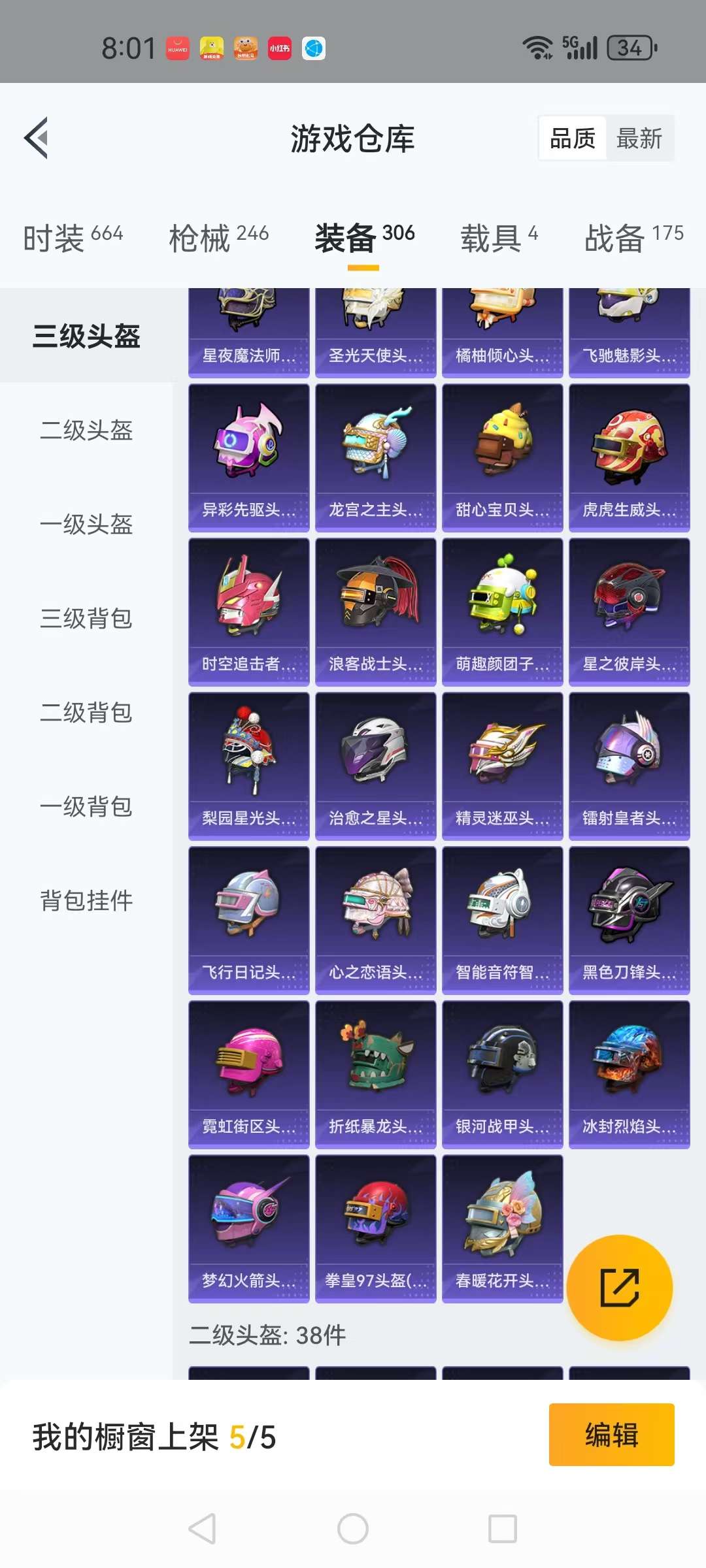706x1568 pixels.
Task: Switch to the 时装 tab
Action: [x=73, y=237]
